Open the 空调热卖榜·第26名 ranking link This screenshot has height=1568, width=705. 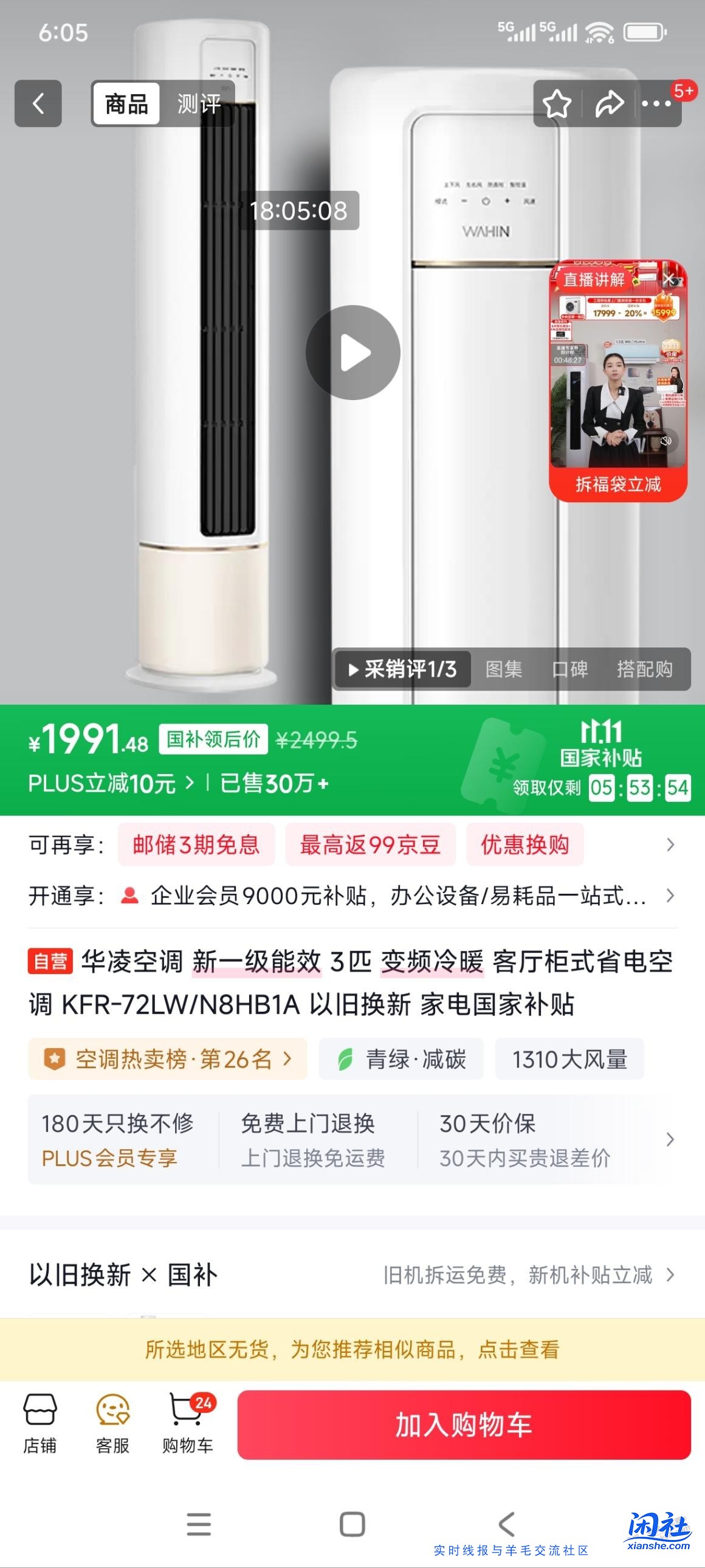click(x=164, y=1059)
